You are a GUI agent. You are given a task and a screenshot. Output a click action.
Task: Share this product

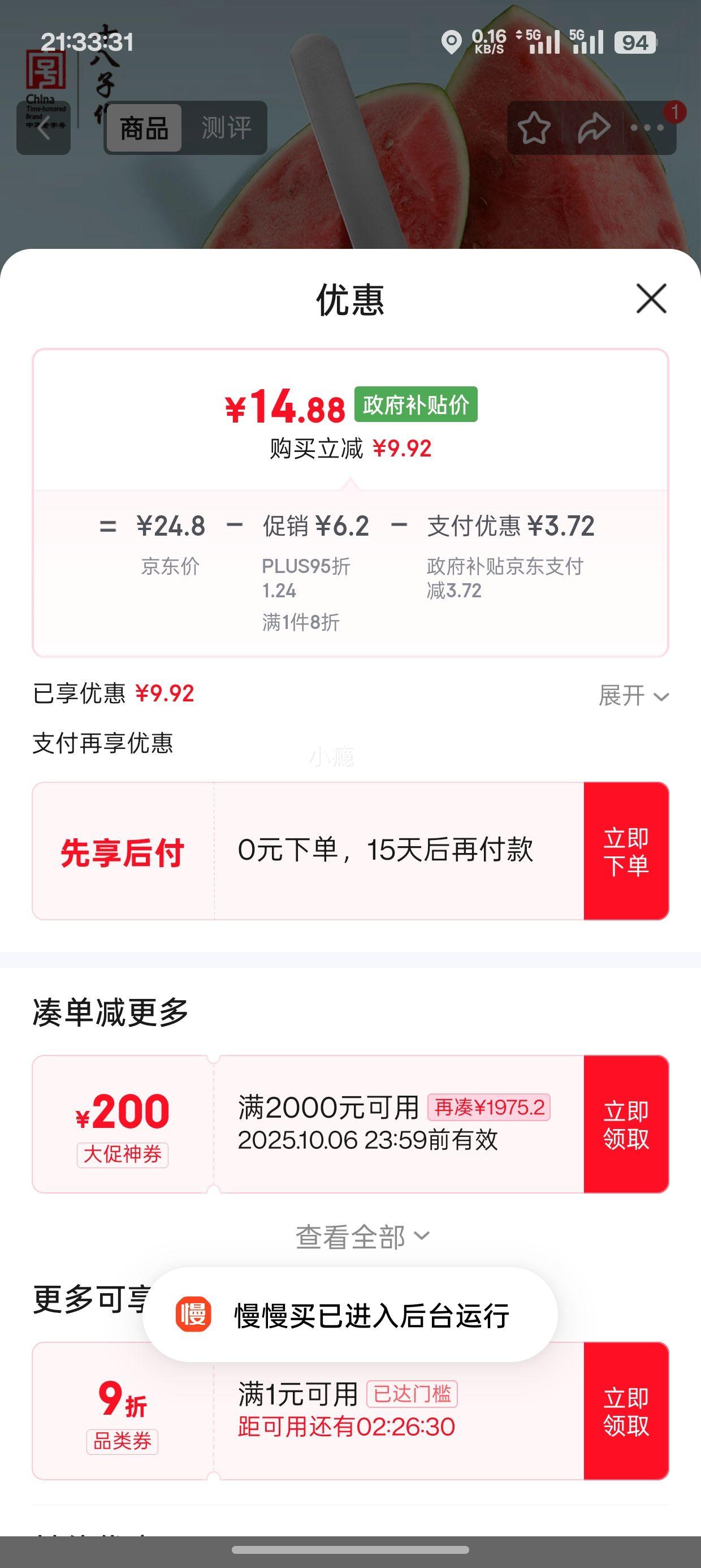click(593, 128)
